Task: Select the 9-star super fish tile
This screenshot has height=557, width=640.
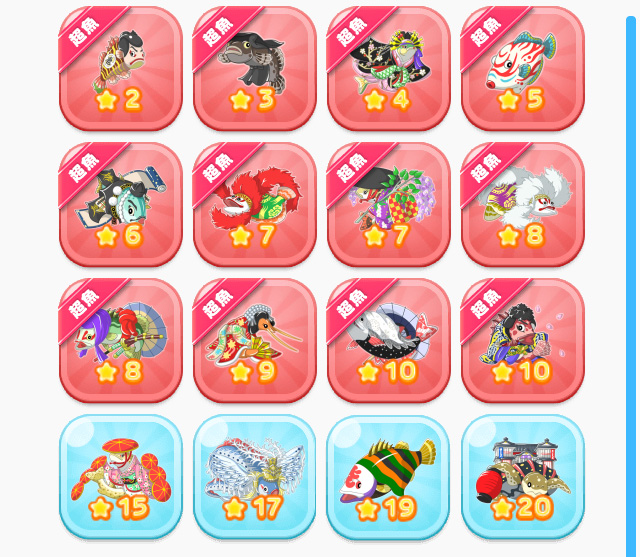Action: tap(254, 339)
